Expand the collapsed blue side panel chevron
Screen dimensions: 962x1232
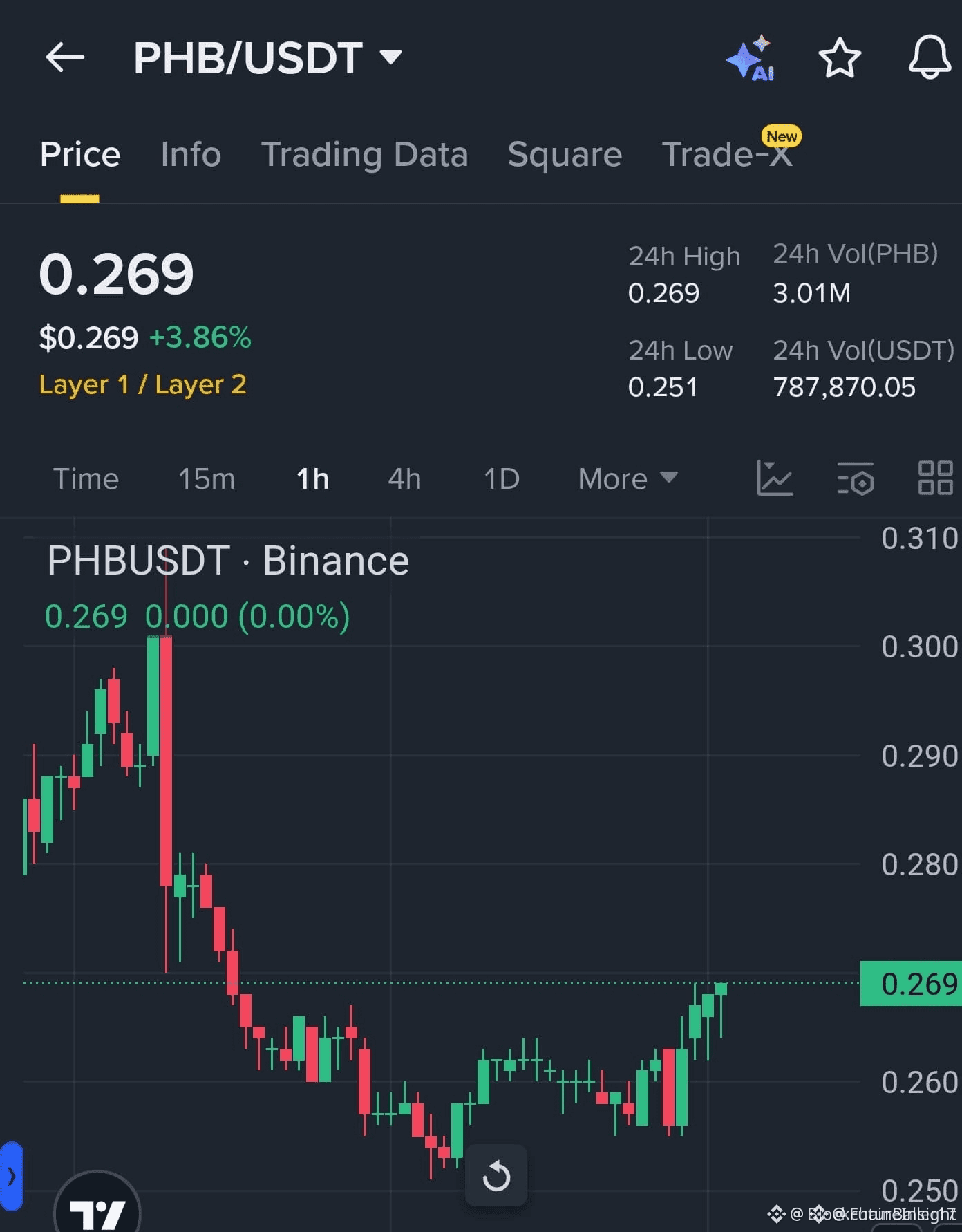[12, 1175]
